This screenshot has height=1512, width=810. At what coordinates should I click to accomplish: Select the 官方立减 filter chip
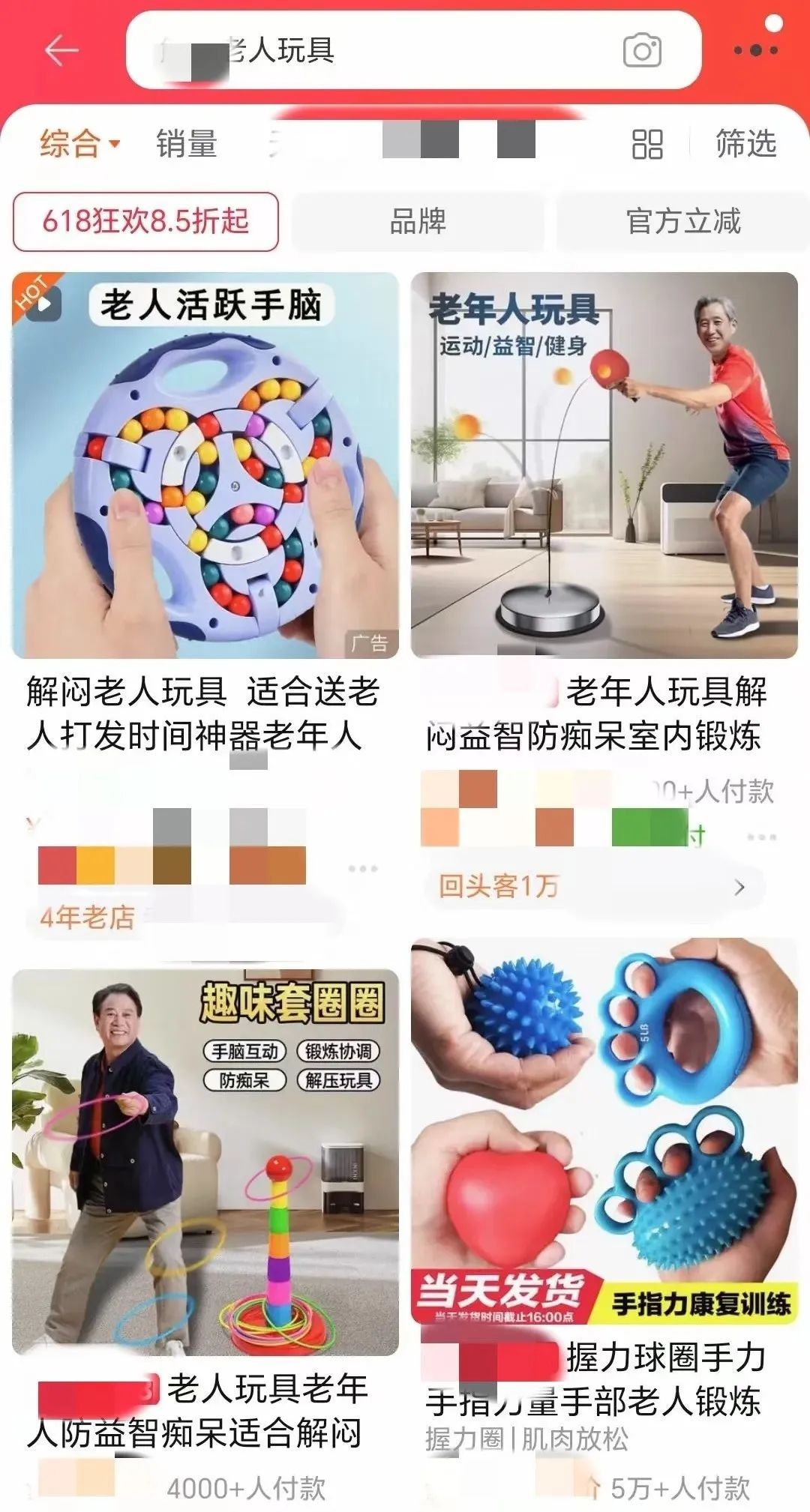point(682,222)
